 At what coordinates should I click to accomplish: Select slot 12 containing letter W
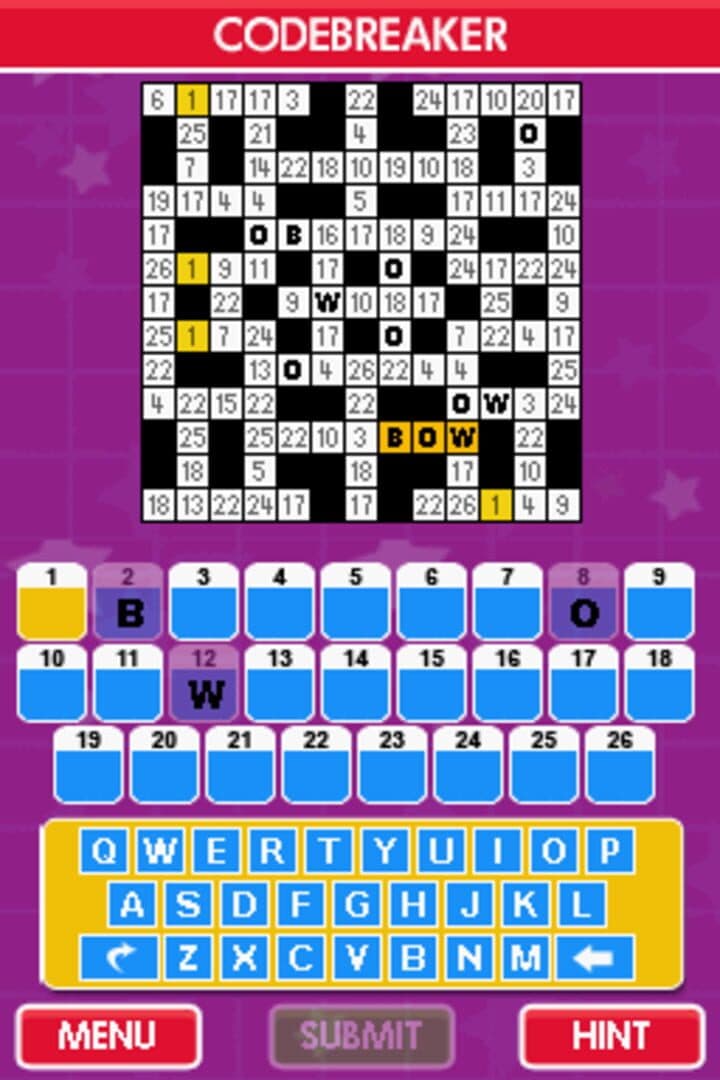(x=204, y=682)
